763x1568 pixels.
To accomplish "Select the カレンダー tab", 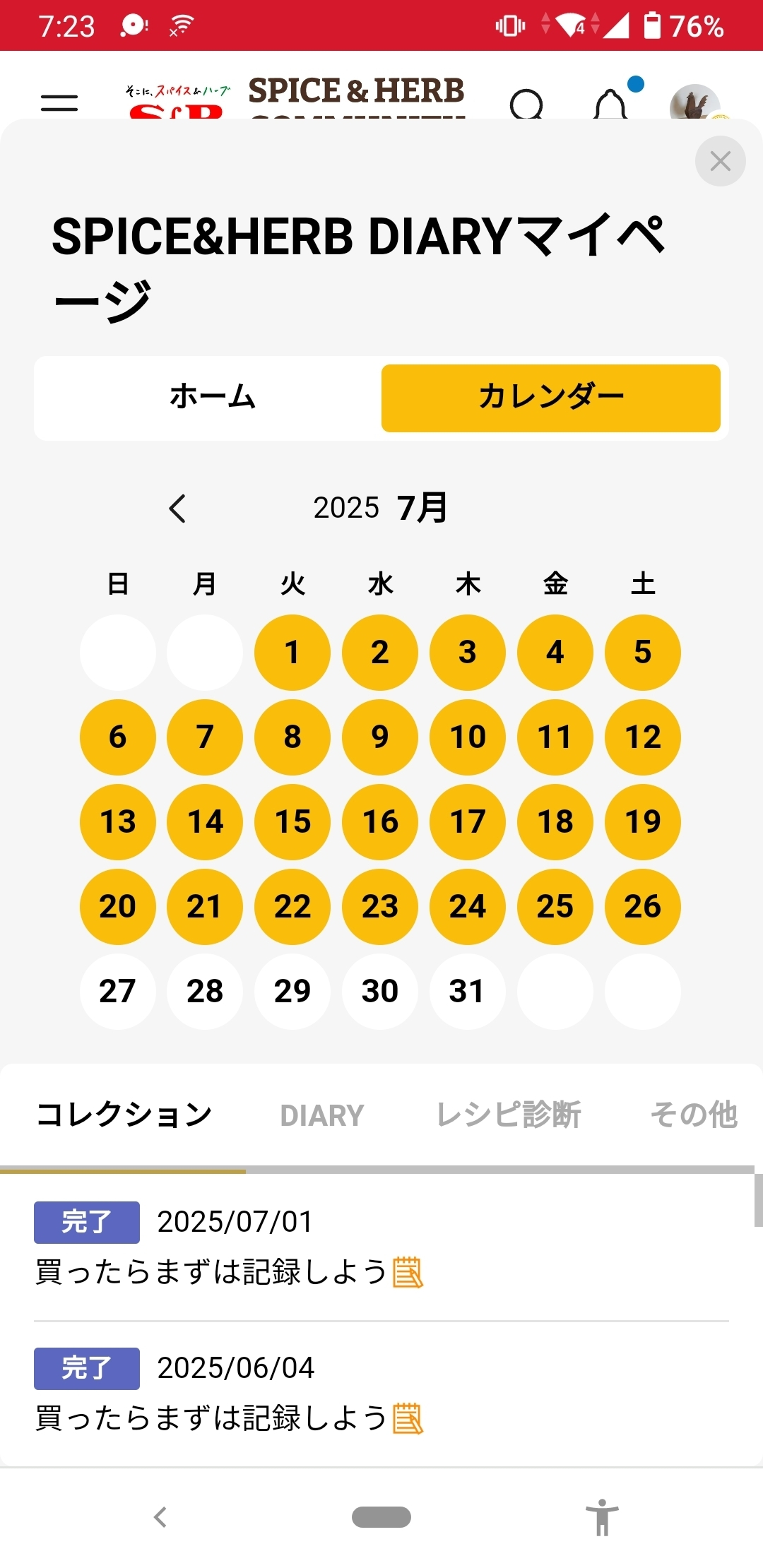I will click(551, 398).
